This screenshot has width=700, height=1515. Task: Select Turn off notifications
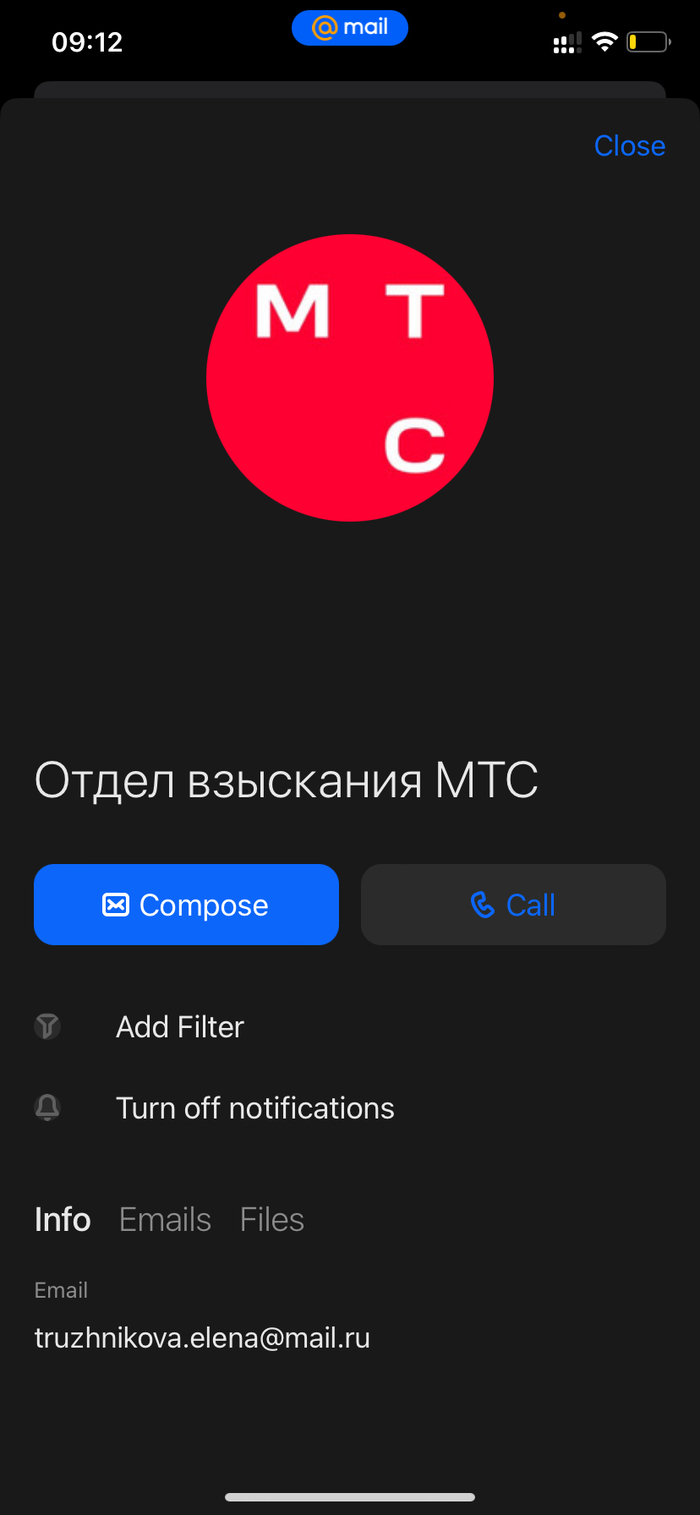pos(254,1108)
